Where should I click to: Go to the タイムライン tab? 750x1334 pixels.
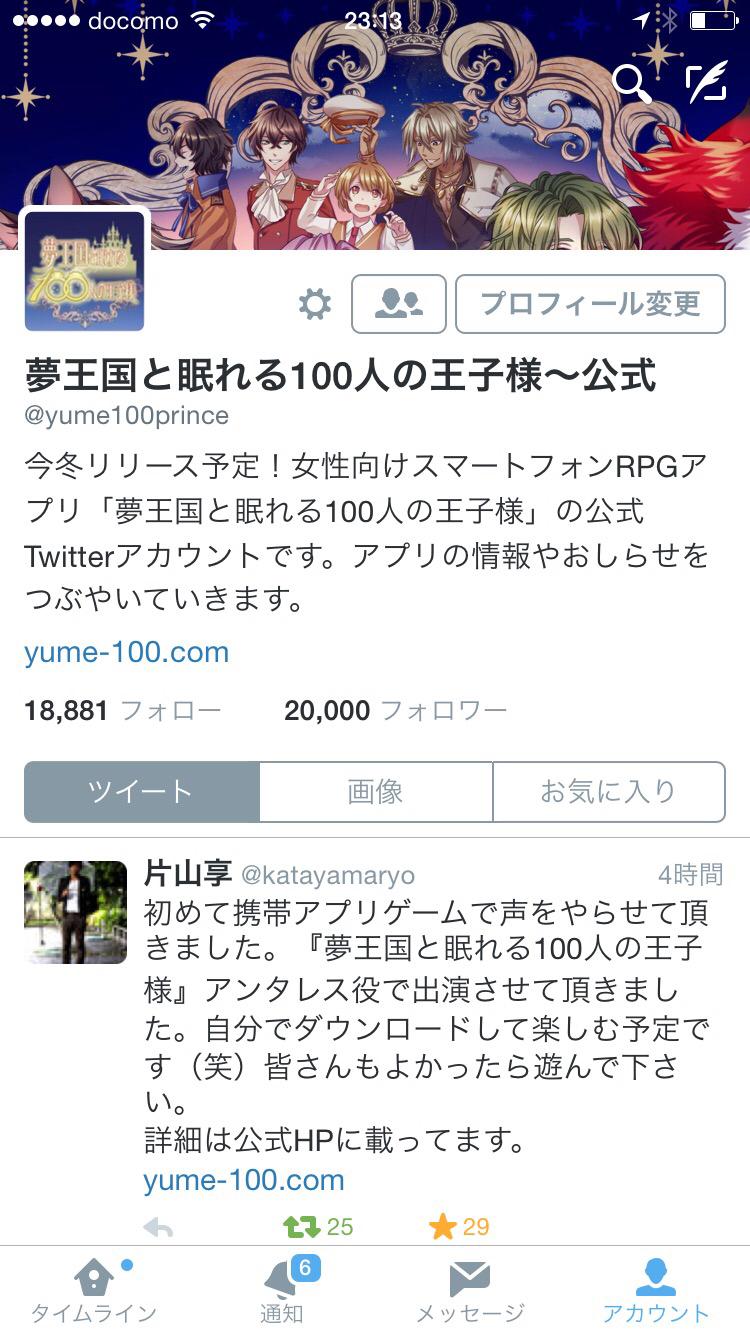click(93, 1290)
